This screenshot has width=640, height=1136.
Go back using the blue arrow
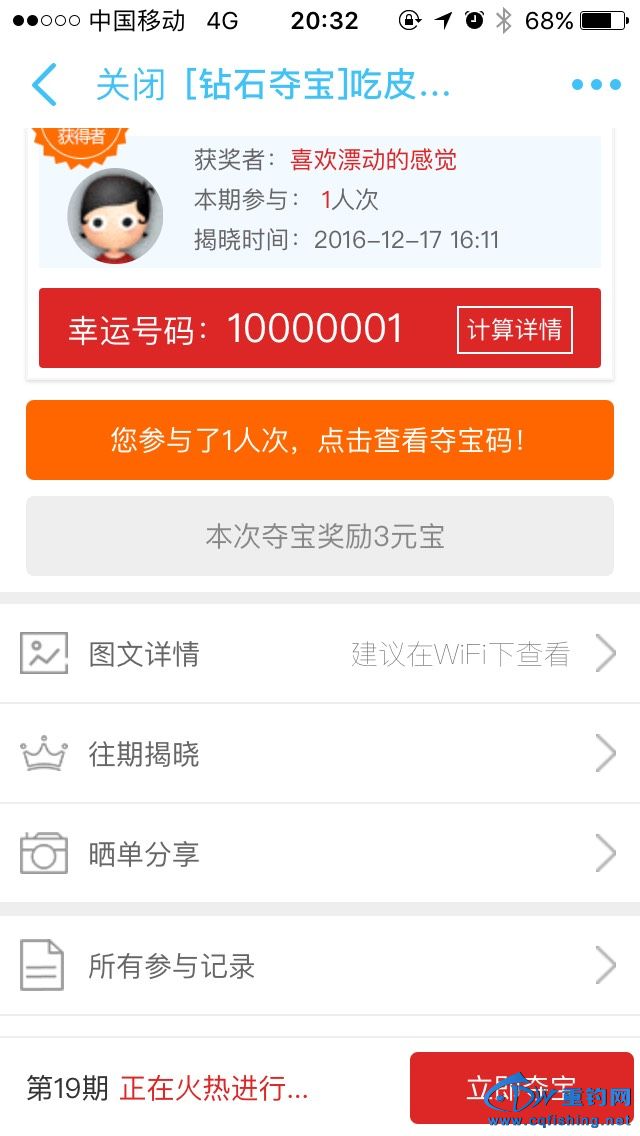pyautogui.click(x=44, y=85)
